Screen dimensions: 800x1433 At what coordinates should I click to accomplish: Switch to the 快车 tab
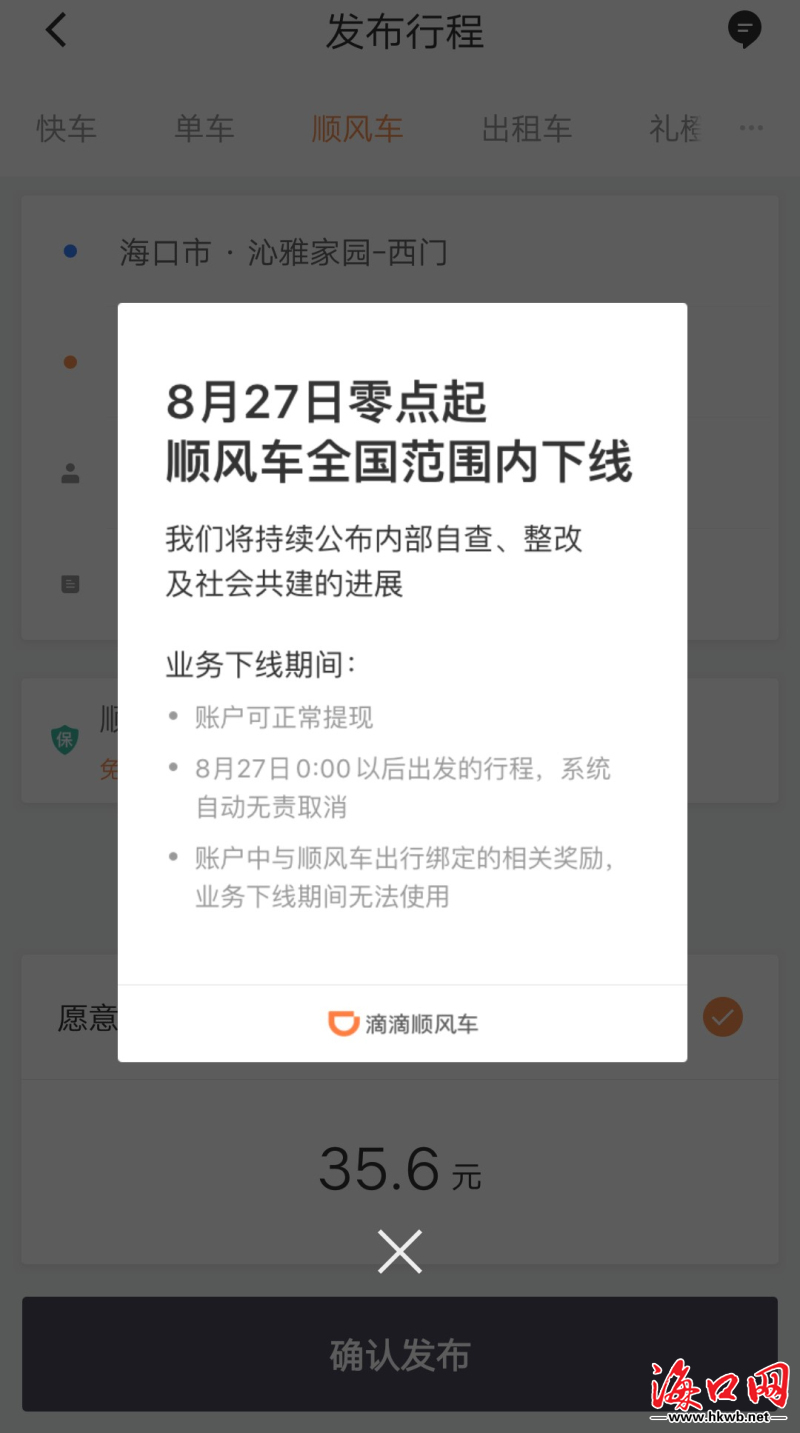coord(66,128)
